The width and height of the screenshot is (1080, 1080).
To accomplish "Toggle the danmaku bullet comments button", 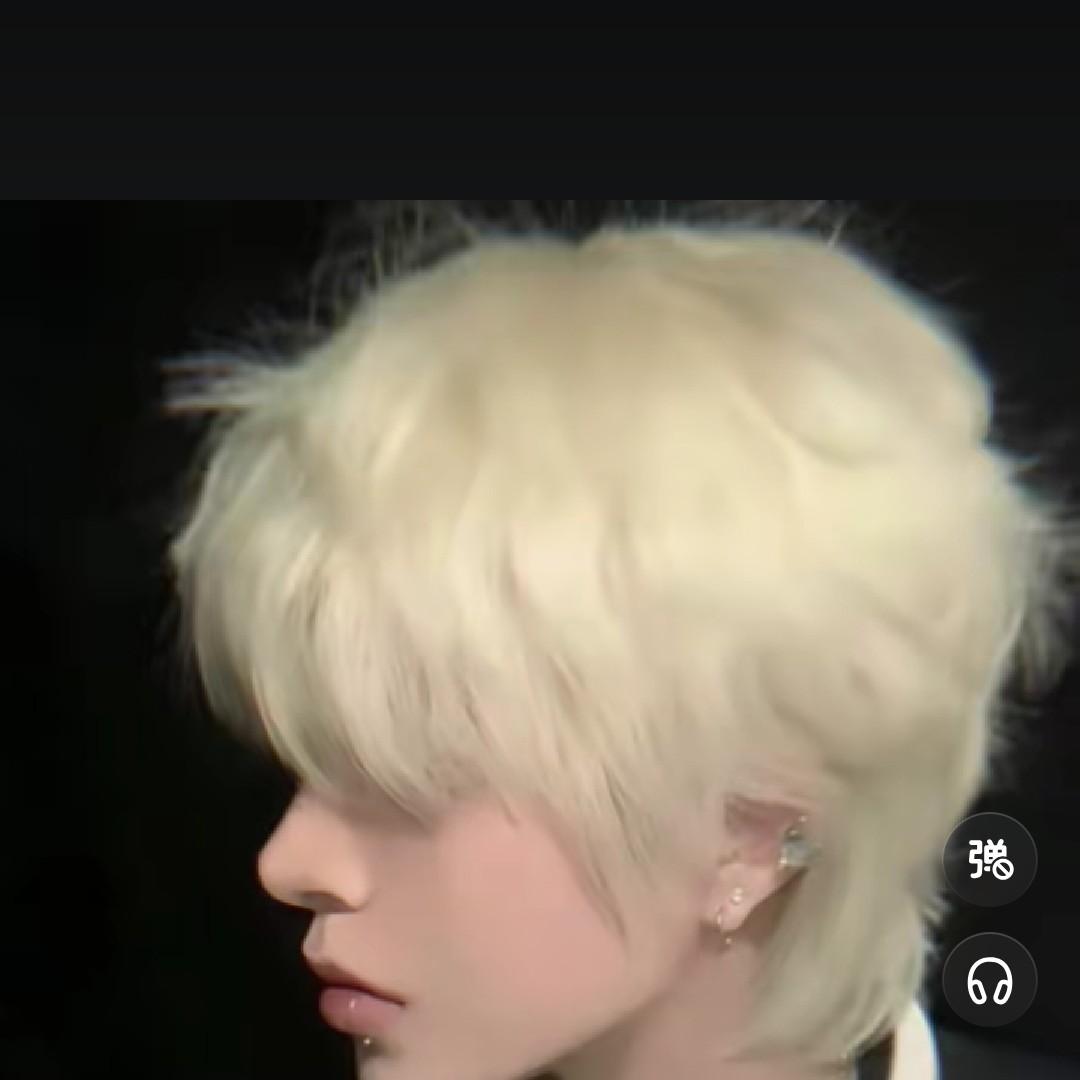I will 990,860.
